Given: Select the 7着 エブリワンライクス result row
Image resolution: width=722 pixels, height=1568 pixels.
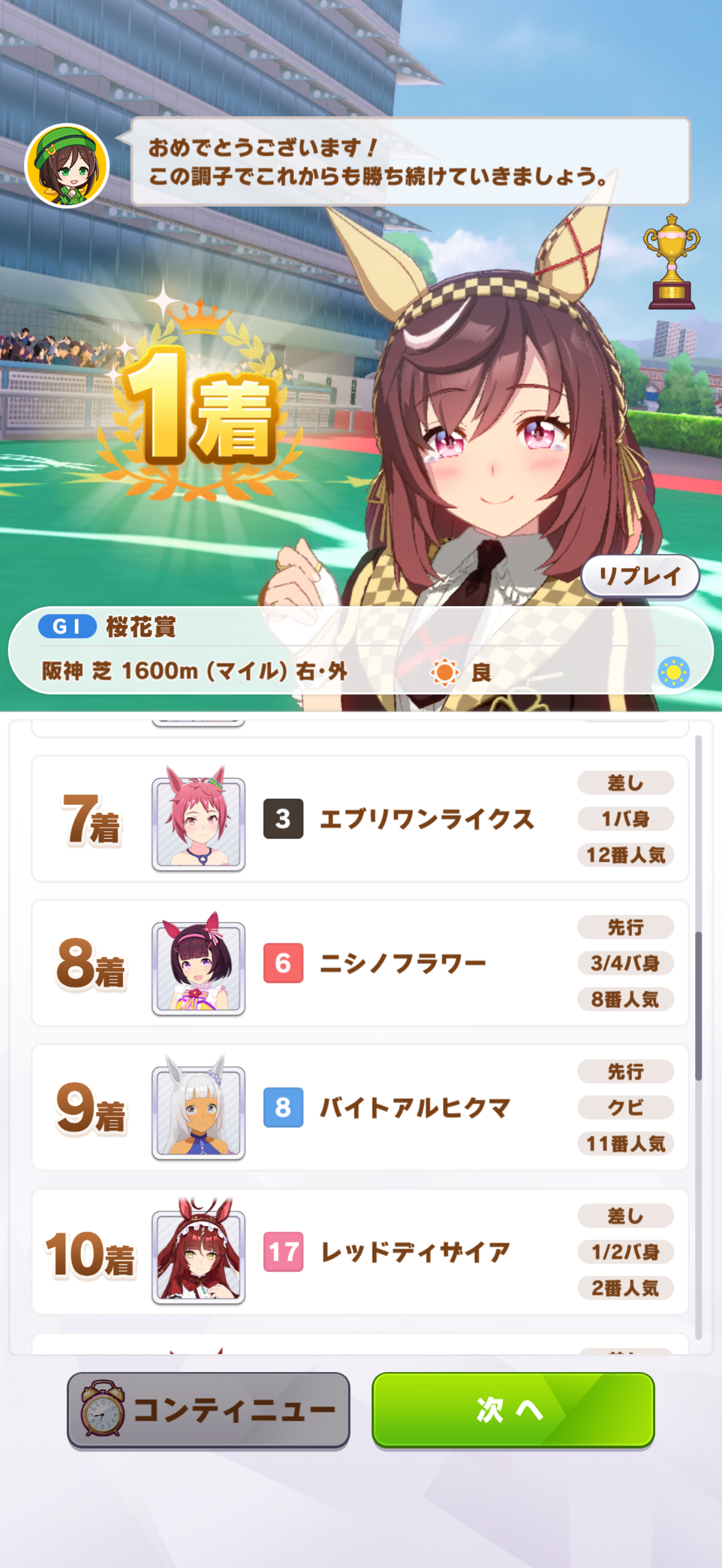Looking at the screenshot, I should [x=360, y=818].
